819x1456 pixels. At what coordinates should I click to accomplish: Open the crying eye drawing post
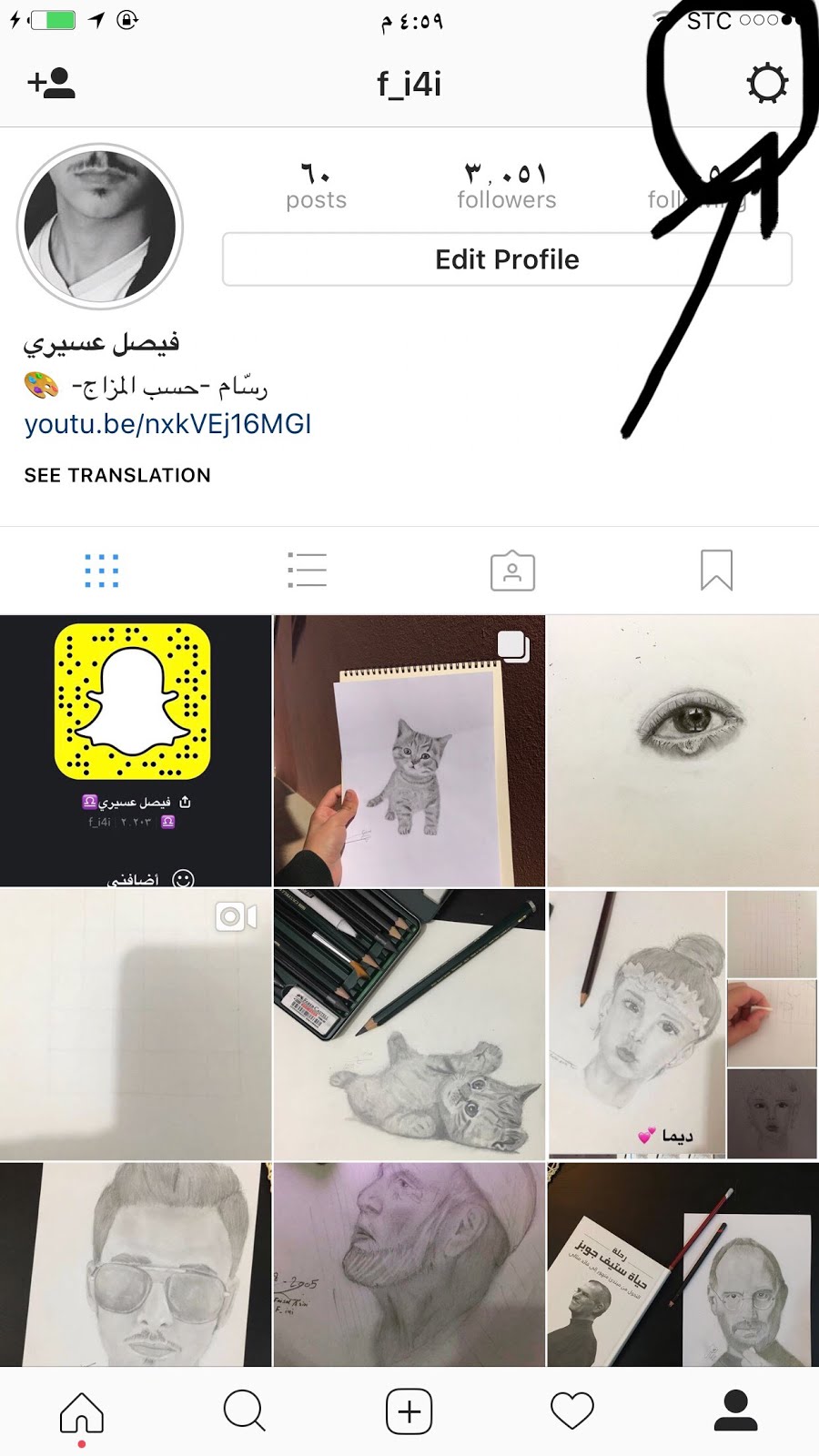click(683, 751)
